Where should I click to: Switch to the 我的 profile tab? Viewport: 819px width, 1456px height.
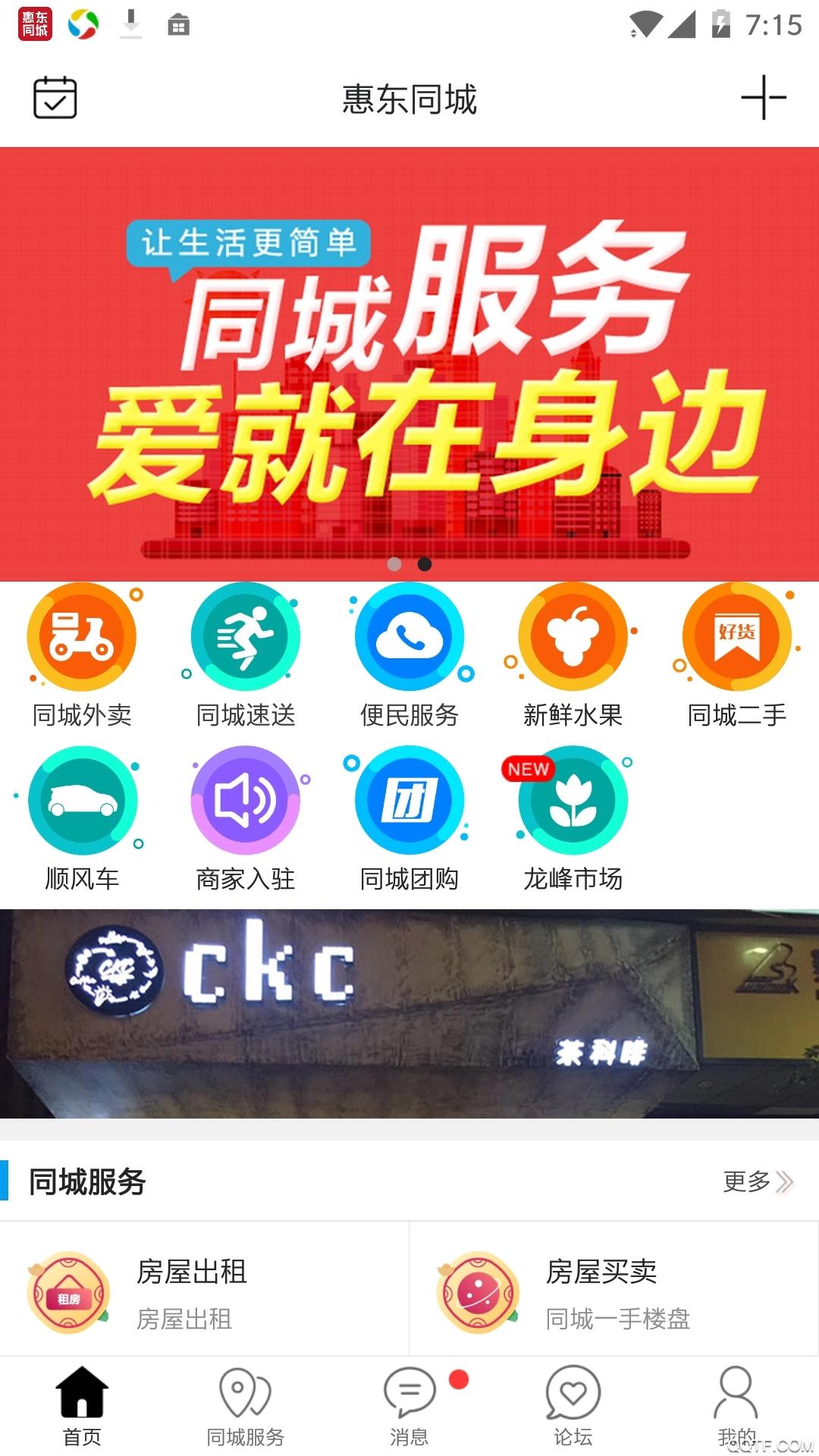pyautogui.click(x=737, y=1407)
